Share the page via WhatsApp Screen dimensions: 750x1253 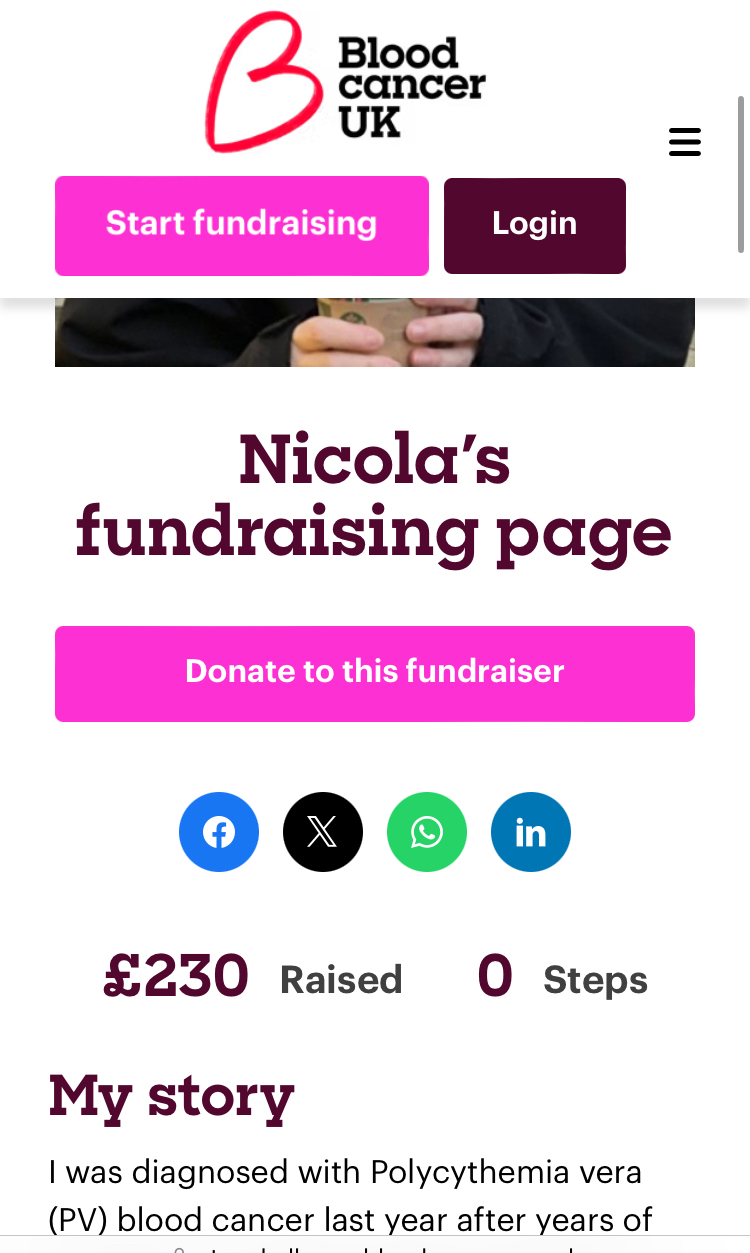pos(427,832)
